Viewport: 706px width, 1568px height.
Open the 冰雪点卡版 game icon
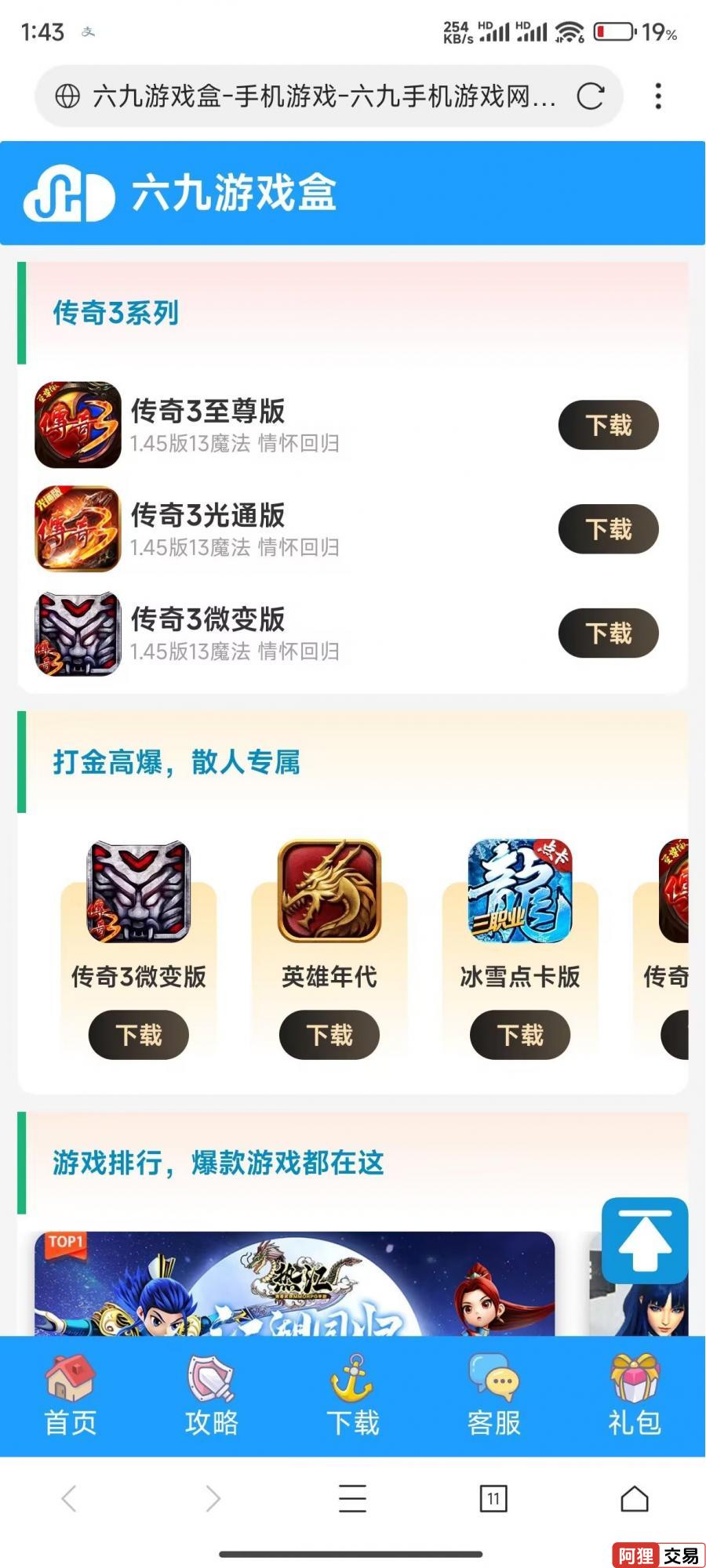pos(519,891)
